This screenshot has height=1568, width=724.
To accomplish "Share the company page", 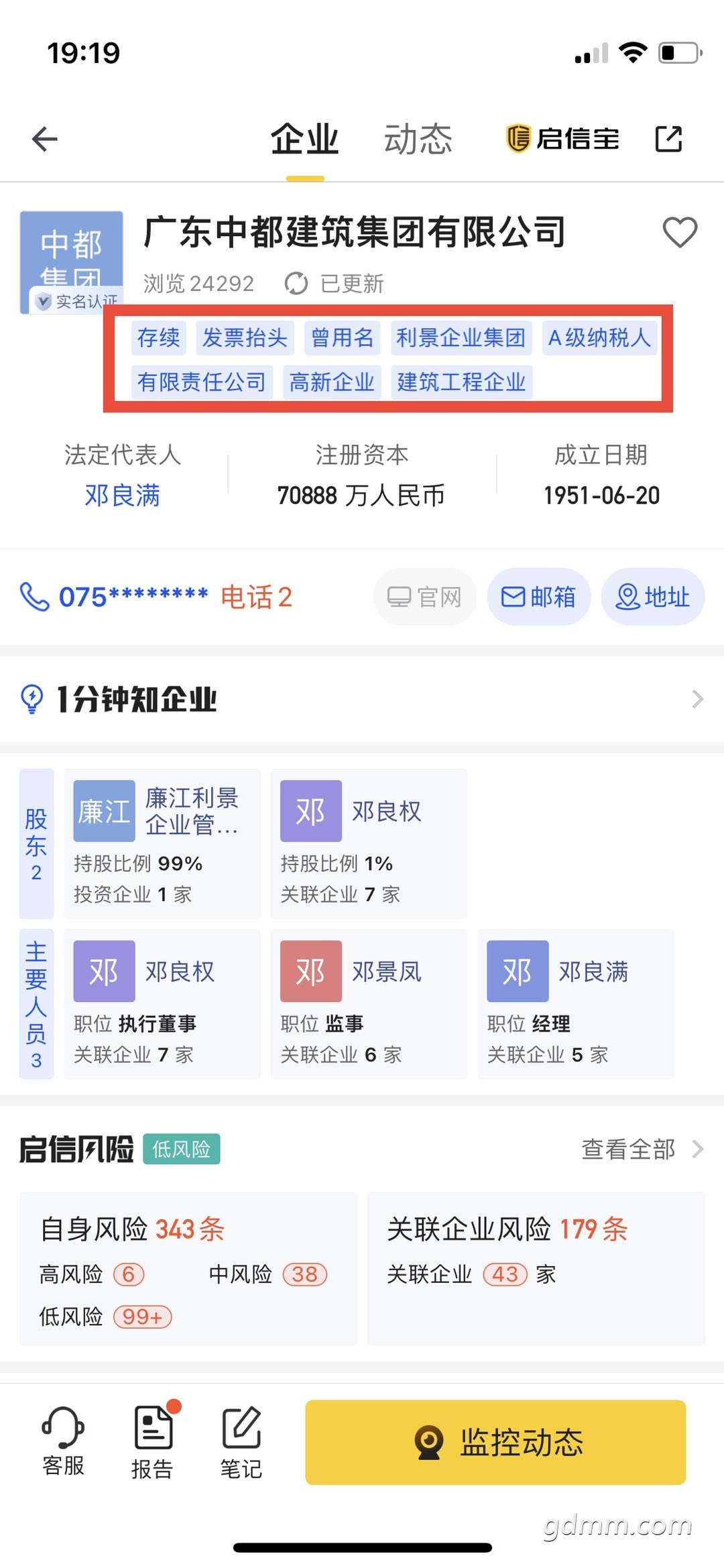I will 668,139.
